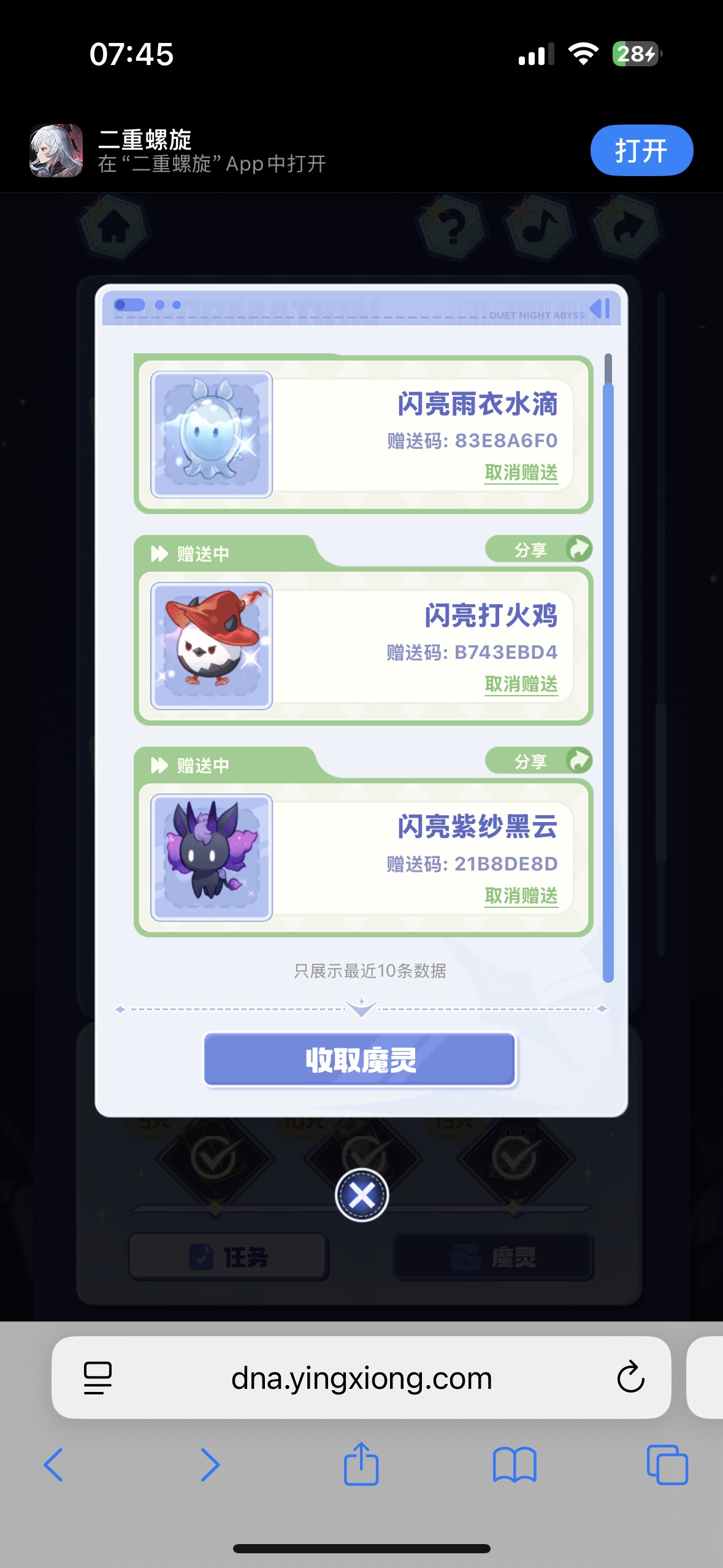Viewport: 723px width, 1568px height.
Task: Show all Safari tabs
Action: pyautogui.click(x=667, y=1465)
